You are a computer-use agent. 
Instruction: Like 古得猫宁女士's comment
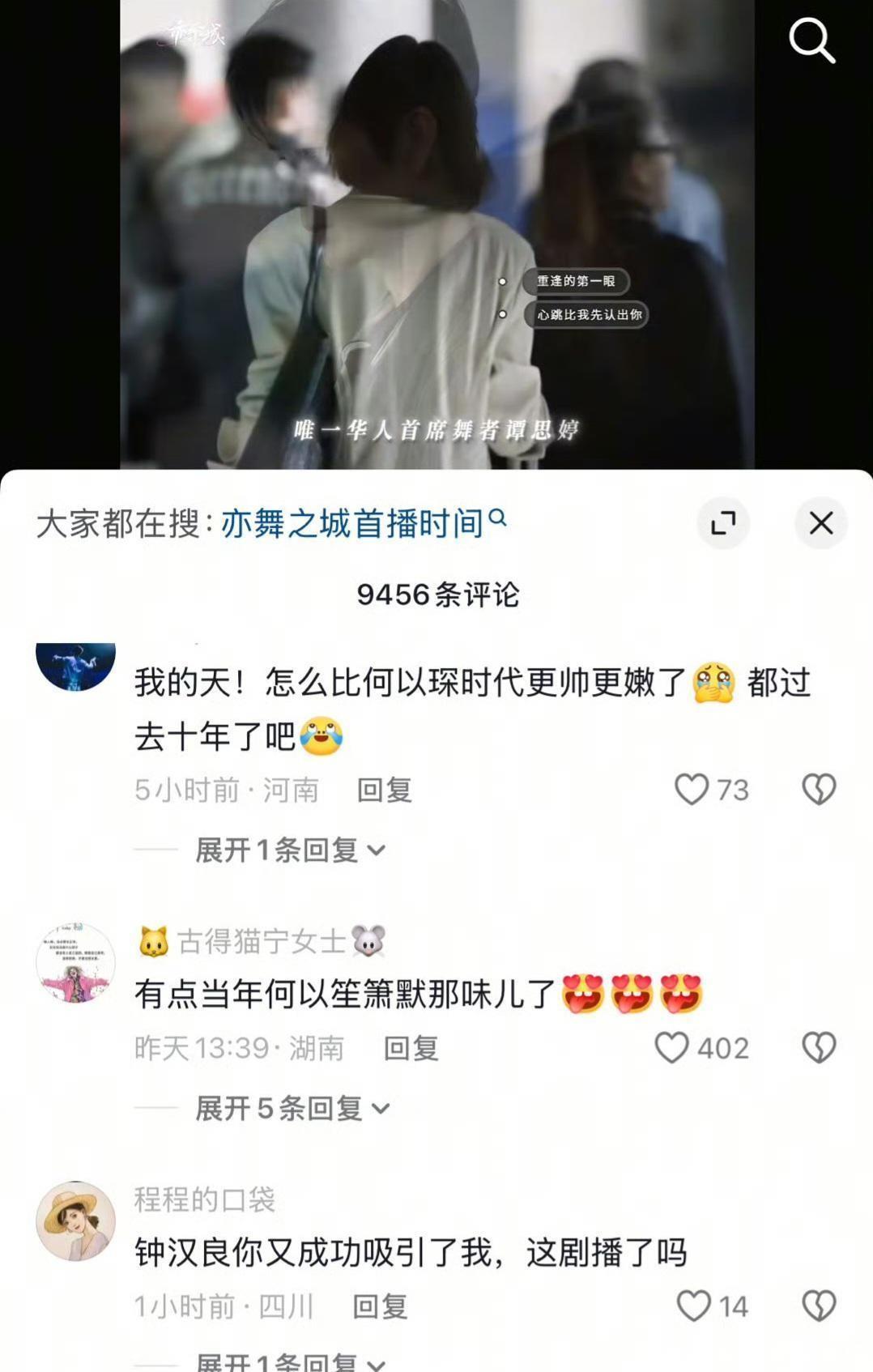(x=672, y=1047)
